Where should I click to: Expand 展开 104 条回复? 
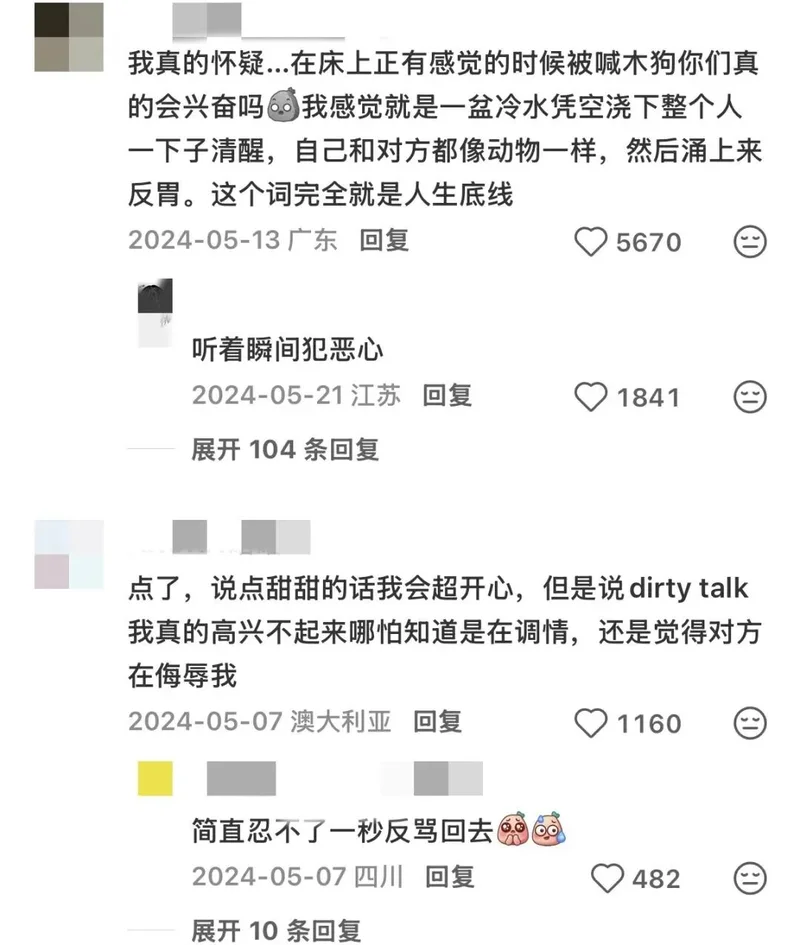tap(285, 450)
